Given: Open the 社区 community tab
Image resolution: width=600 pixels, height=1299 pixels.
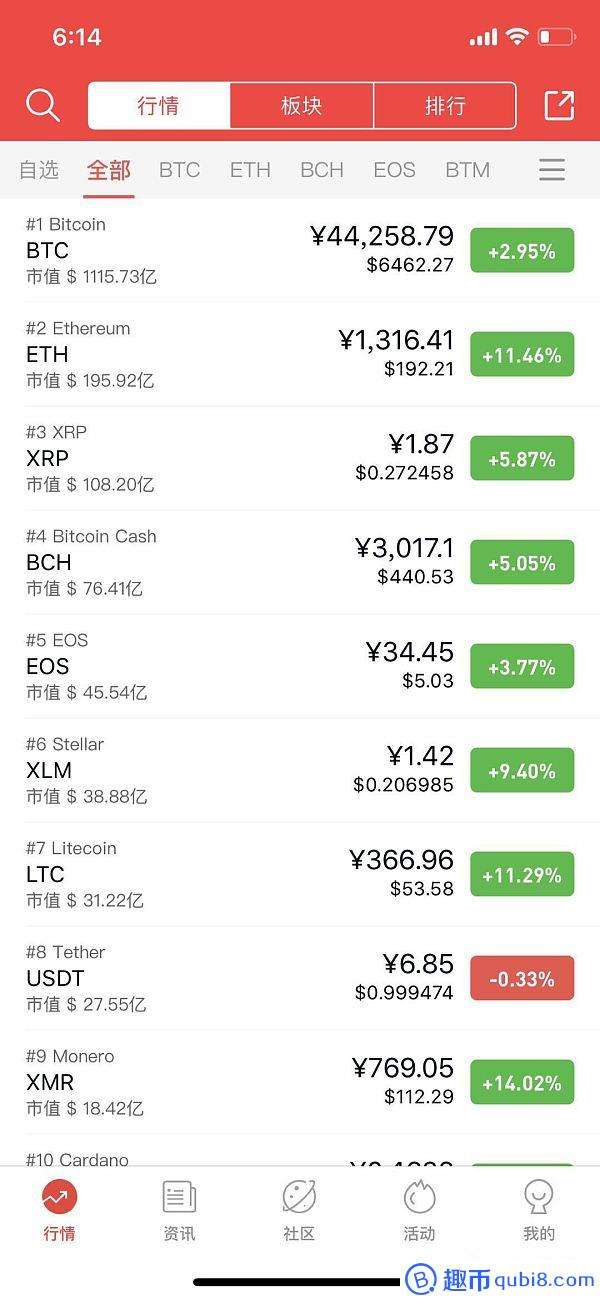Looking at the screenshot, I should click(x=299, y=1210).
